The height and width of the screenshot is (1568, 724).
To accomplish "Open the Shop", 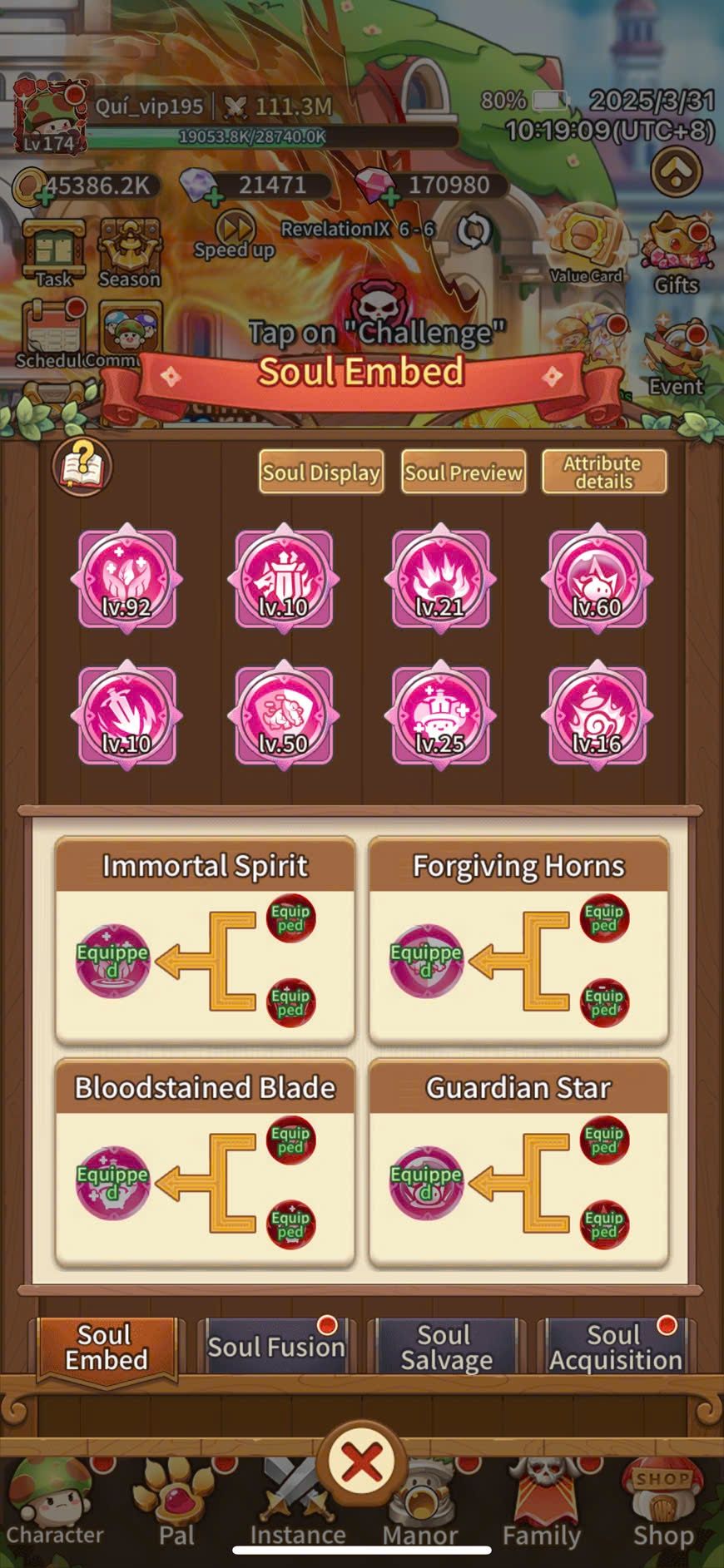I will [x=663, y=1506].
